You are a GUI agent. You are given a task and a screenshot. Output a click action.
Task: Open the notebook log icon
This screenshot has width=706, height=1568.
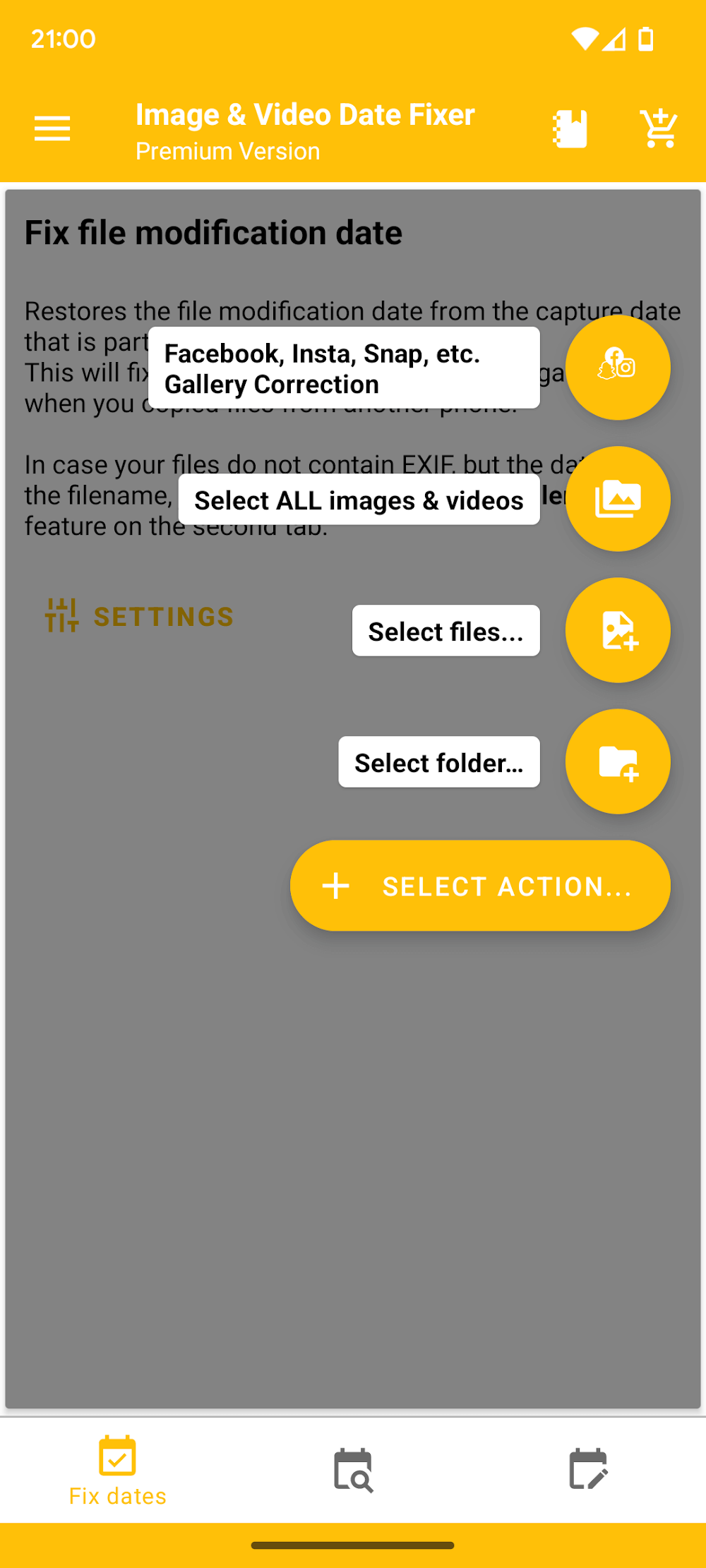coord(570,128)
